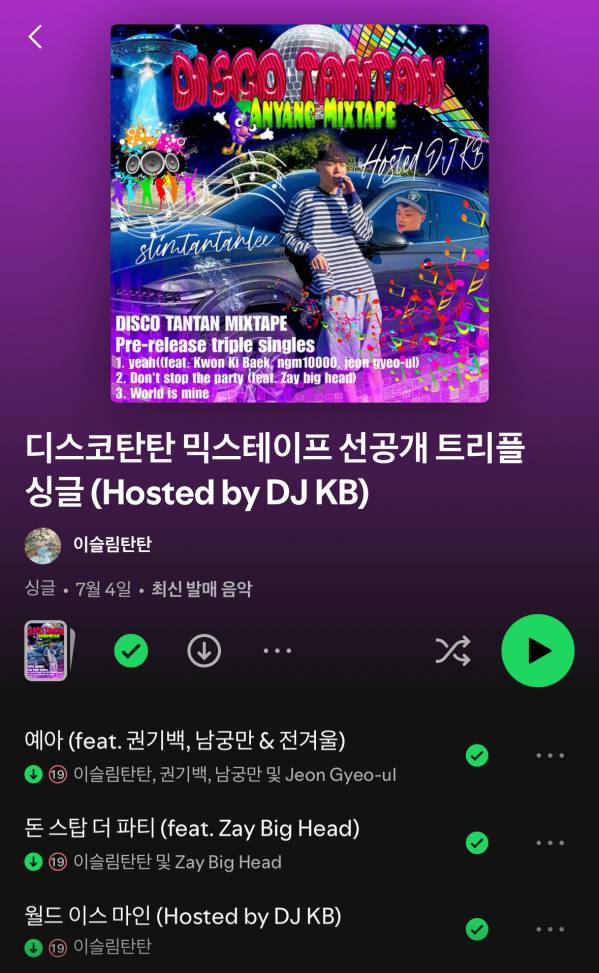Open the album's three-dot options menu

tap(277, 651)
